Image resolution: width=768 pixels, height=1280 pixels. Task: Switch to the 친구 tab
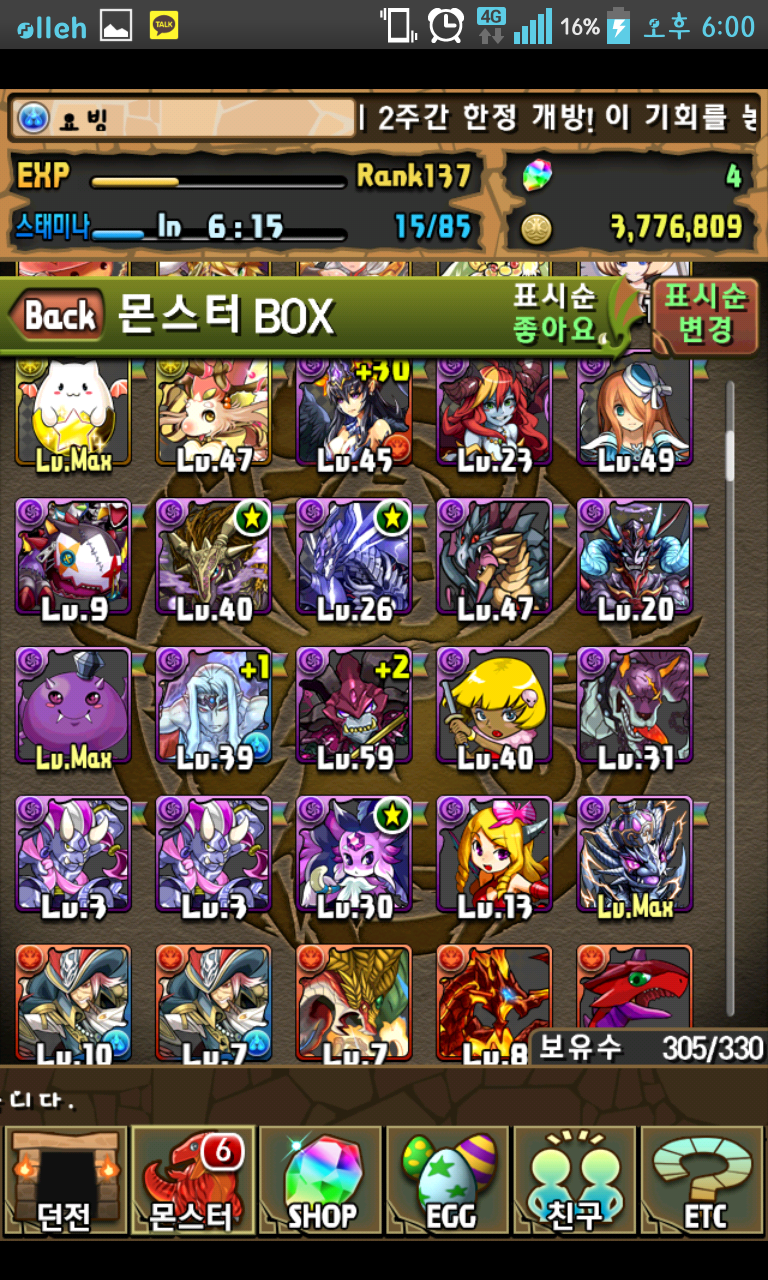point(575,1180)
